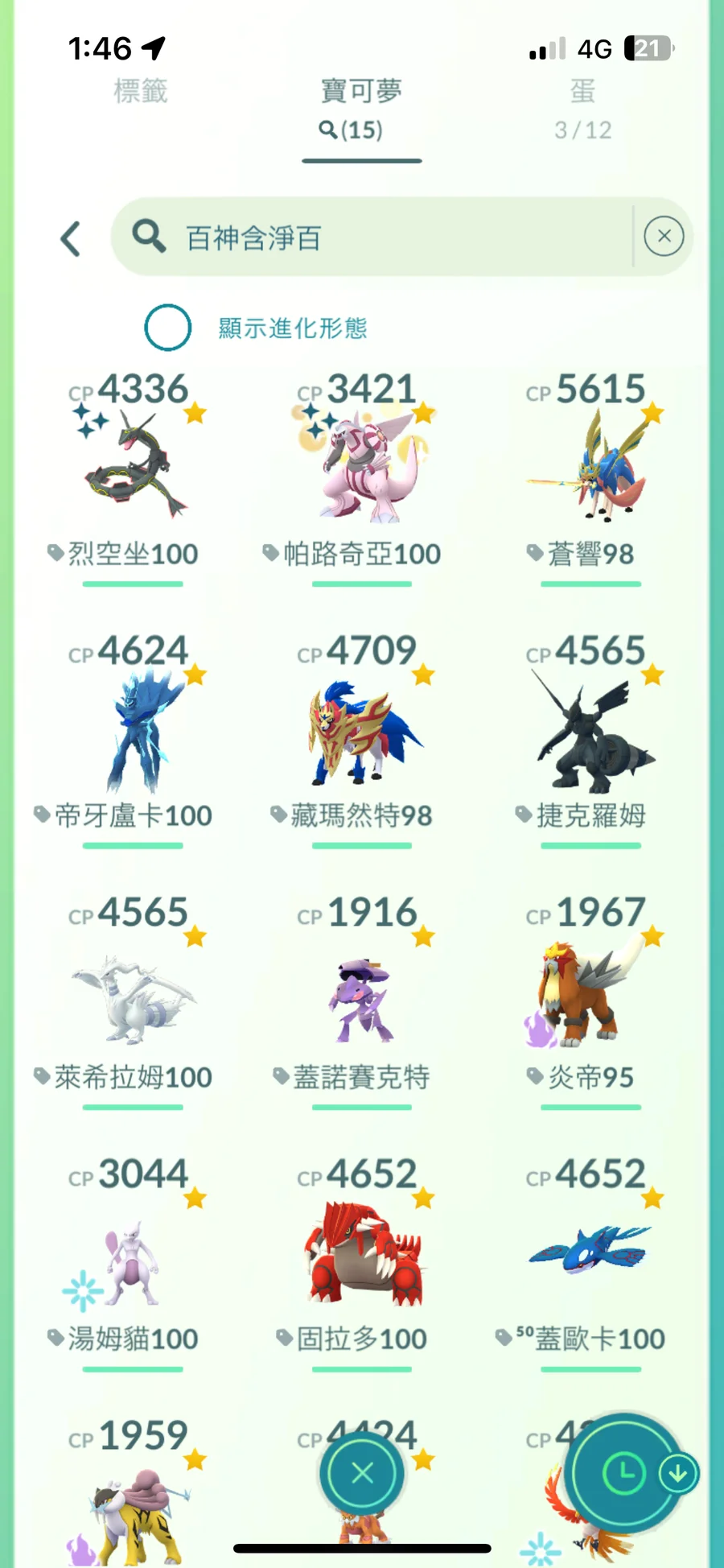This screenshot has width=724, height=1568.
Task: Switch to the 標籤 tab
Action: click(140, 92)
